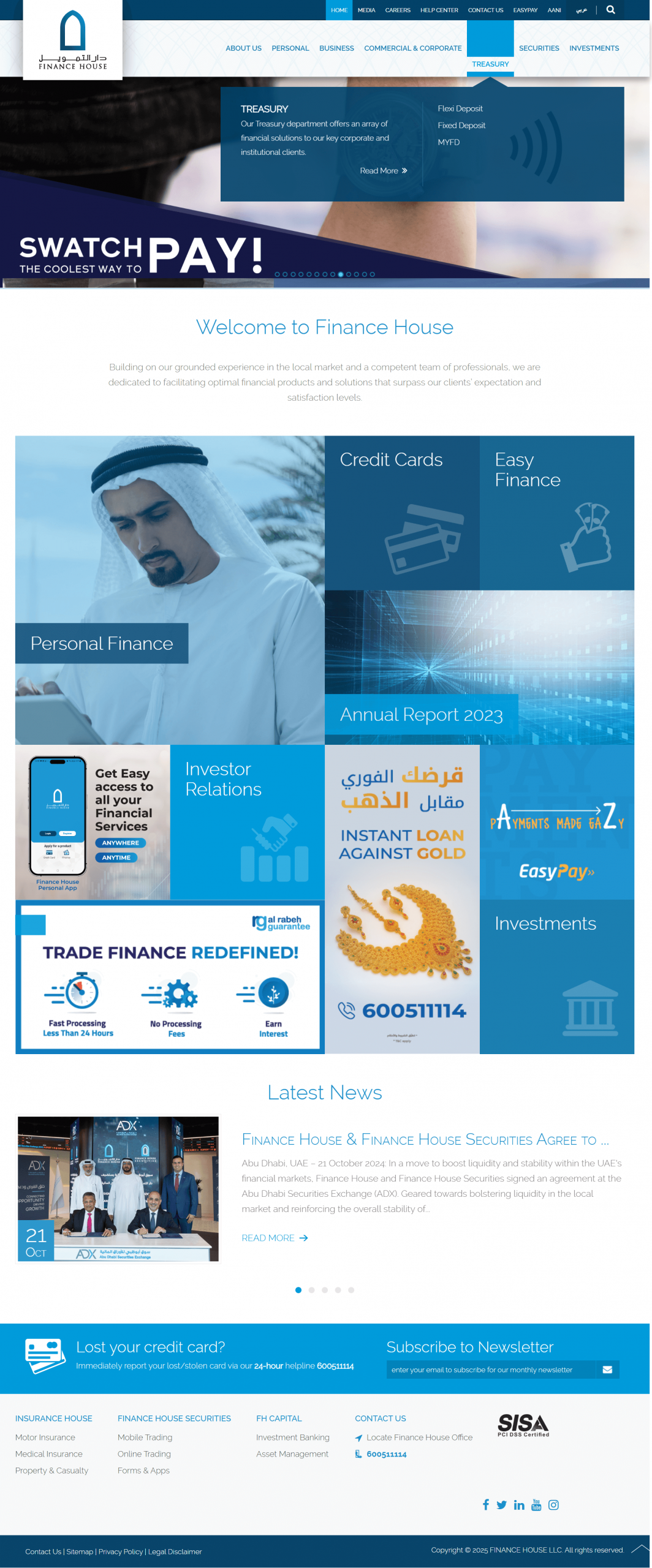Screen dimensions: 652x1568
Task: Open the Privacy Policy footer link
Action: [x=120, y=1551]
